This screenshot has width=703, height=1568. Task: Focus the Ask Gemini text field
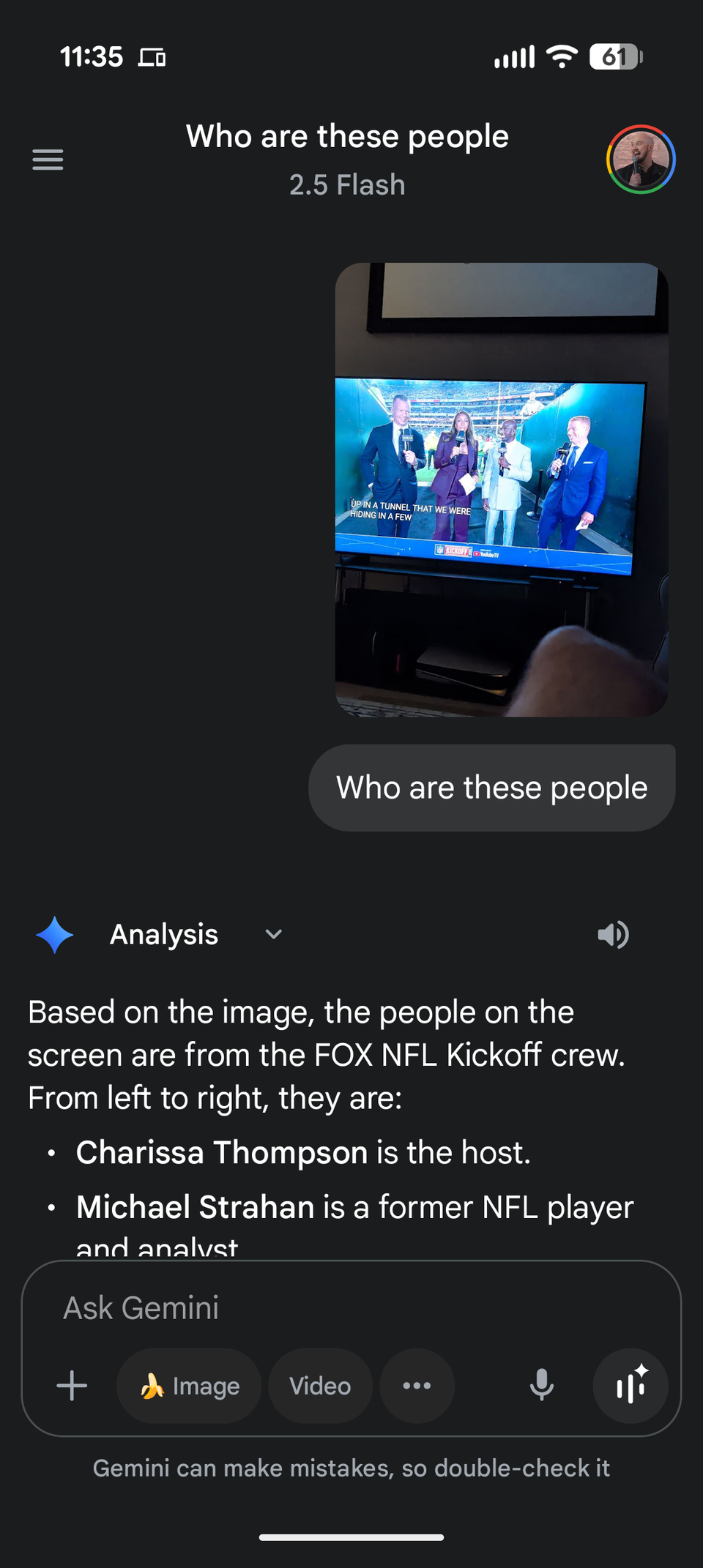(351, 1307)
